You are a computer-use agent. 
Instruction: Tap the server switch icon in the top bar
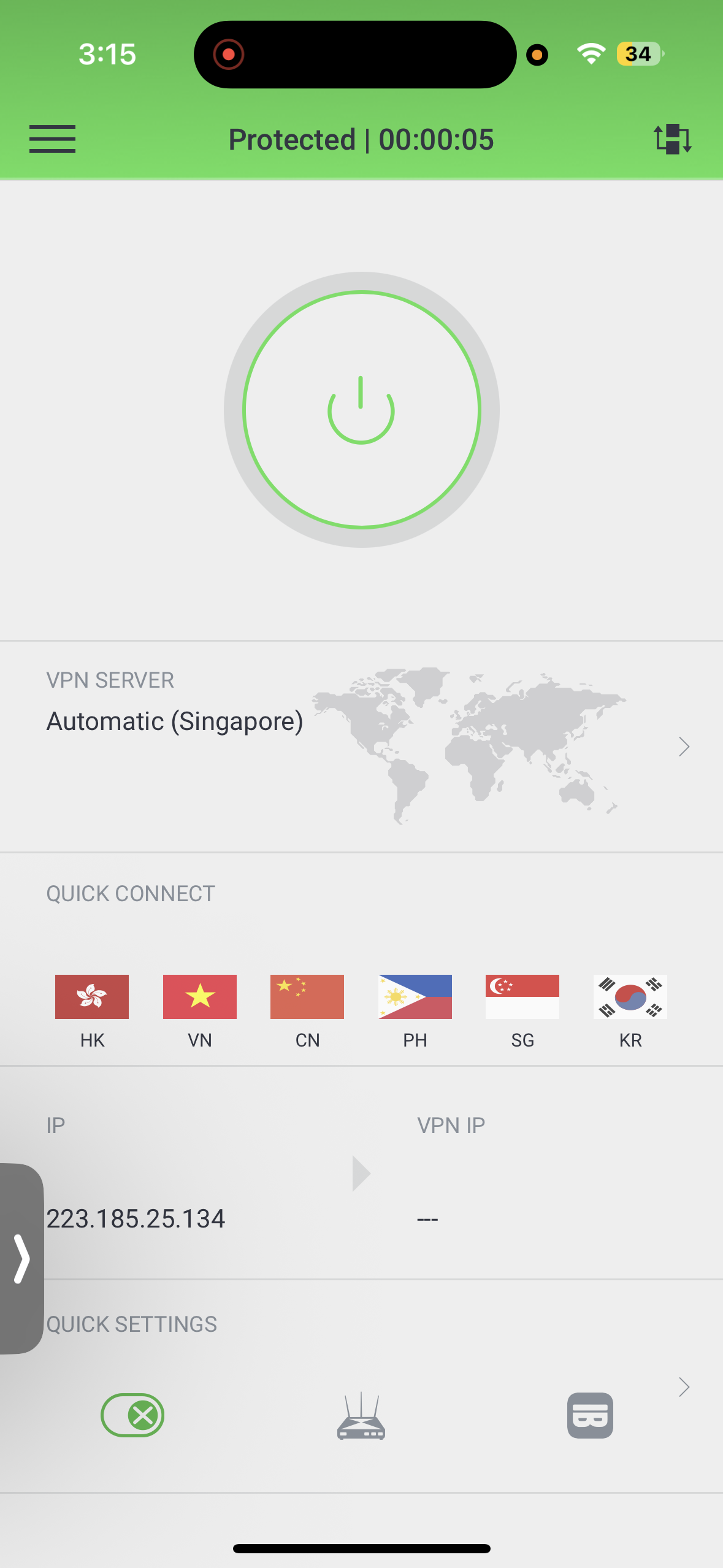click(x=672, y=139)
